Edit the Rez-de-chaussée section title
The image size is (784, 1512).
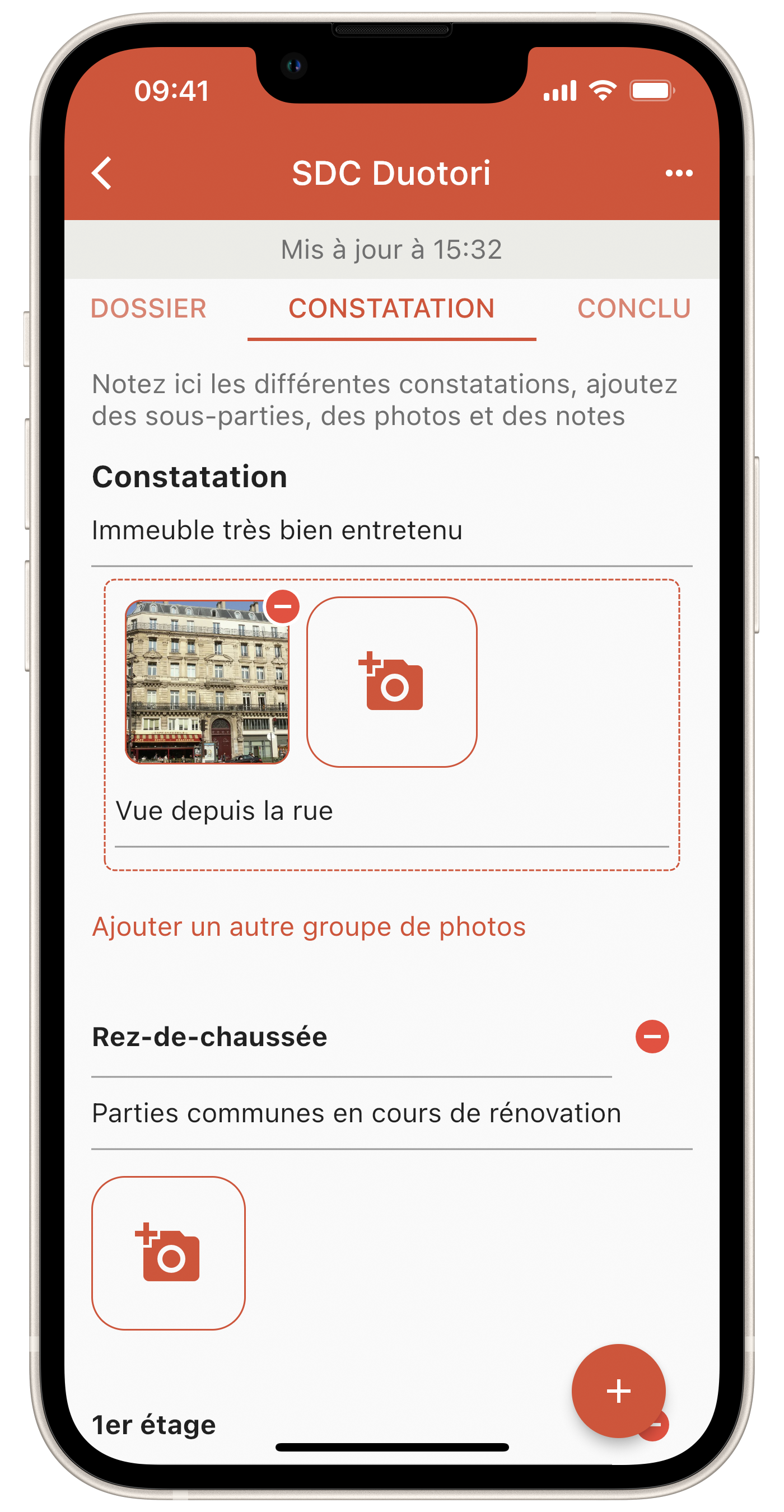pos(351,1037)
